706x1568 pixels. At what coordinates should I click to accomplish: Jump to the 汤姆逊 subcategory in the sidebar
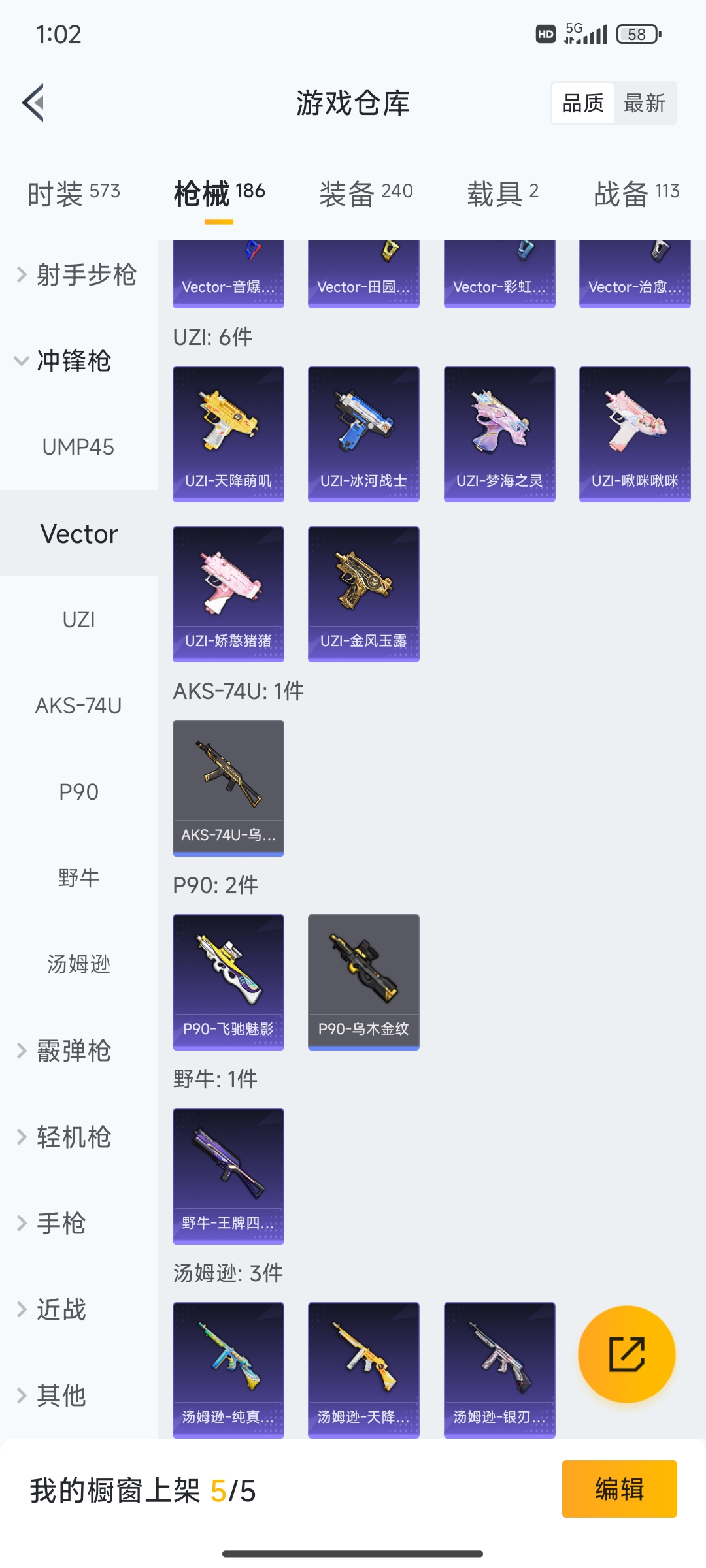click(78, 964)
